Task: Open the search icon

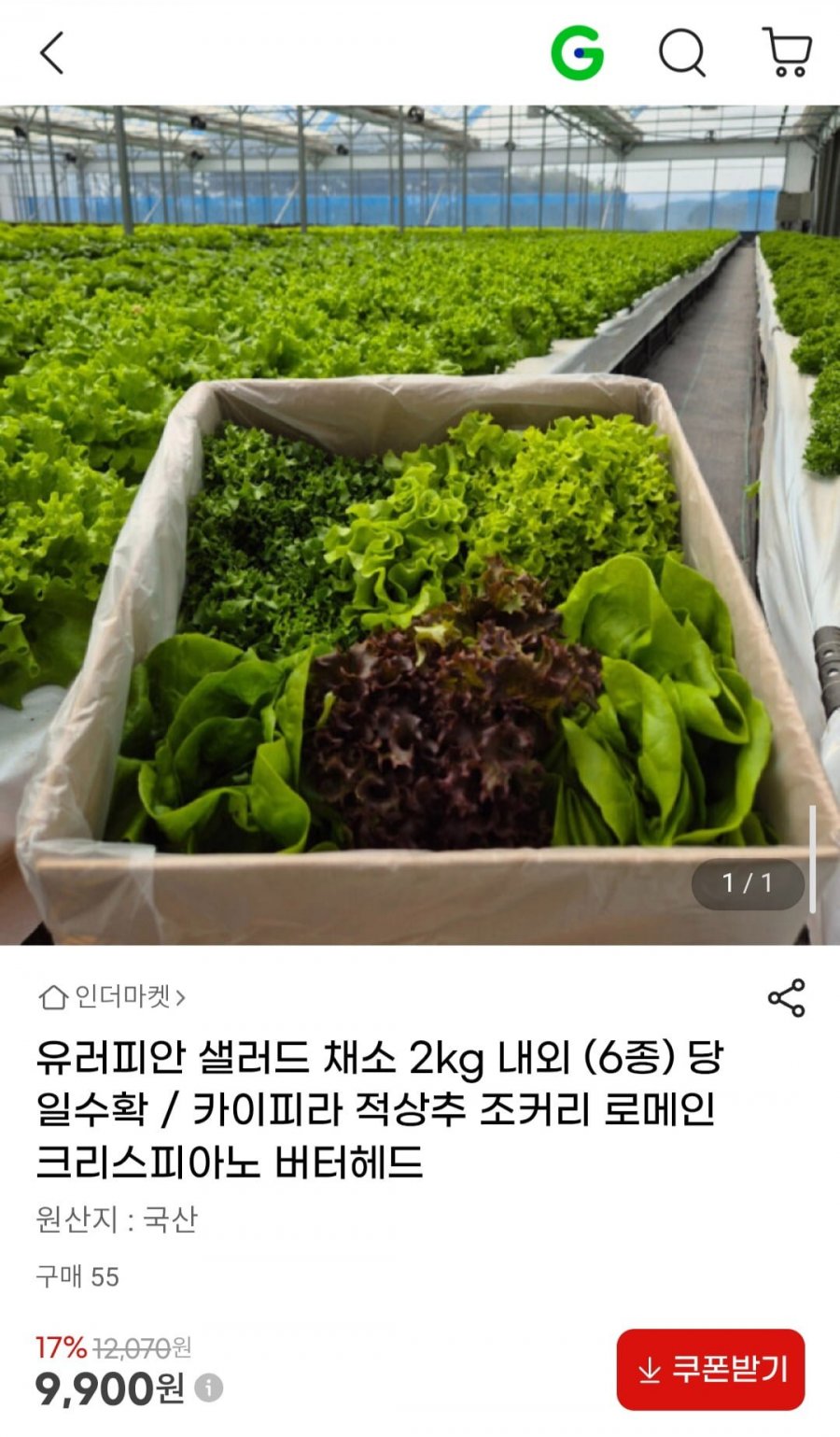Action: (x=682, y=52)
